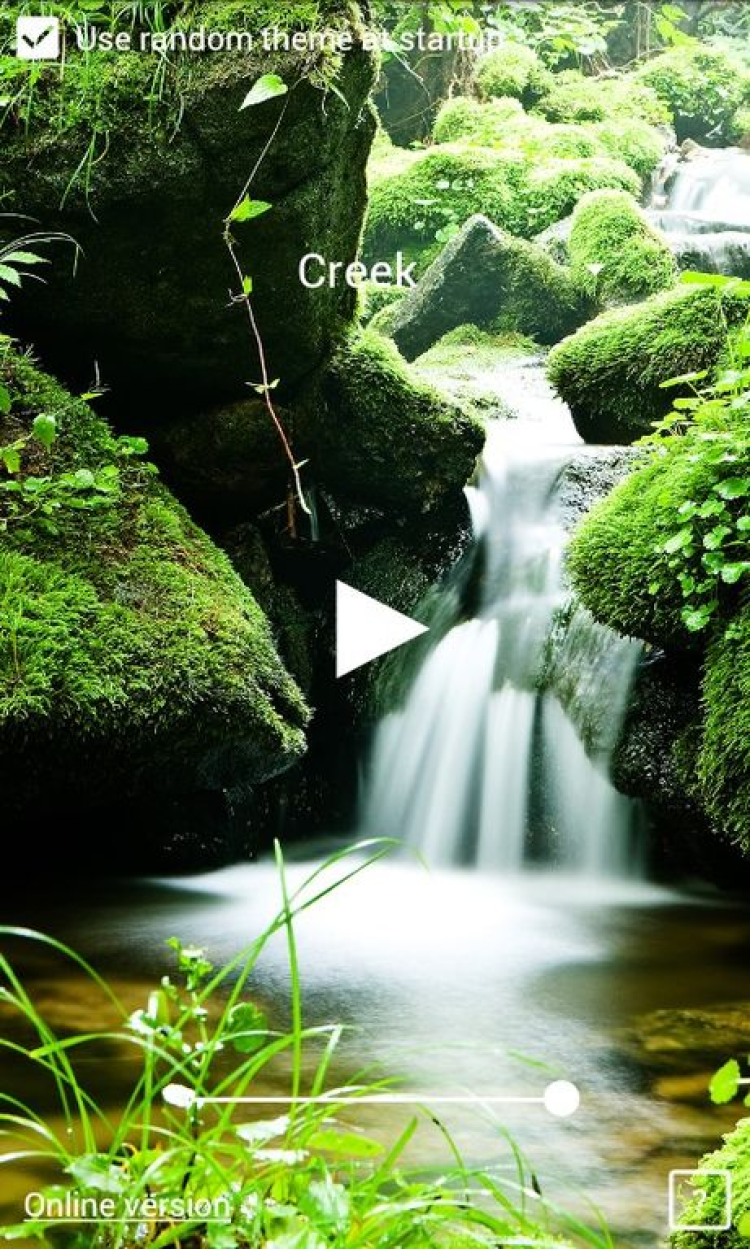Open the Online version link
The width and height of the screenshot is (750, 1249).
point(127,1205)
